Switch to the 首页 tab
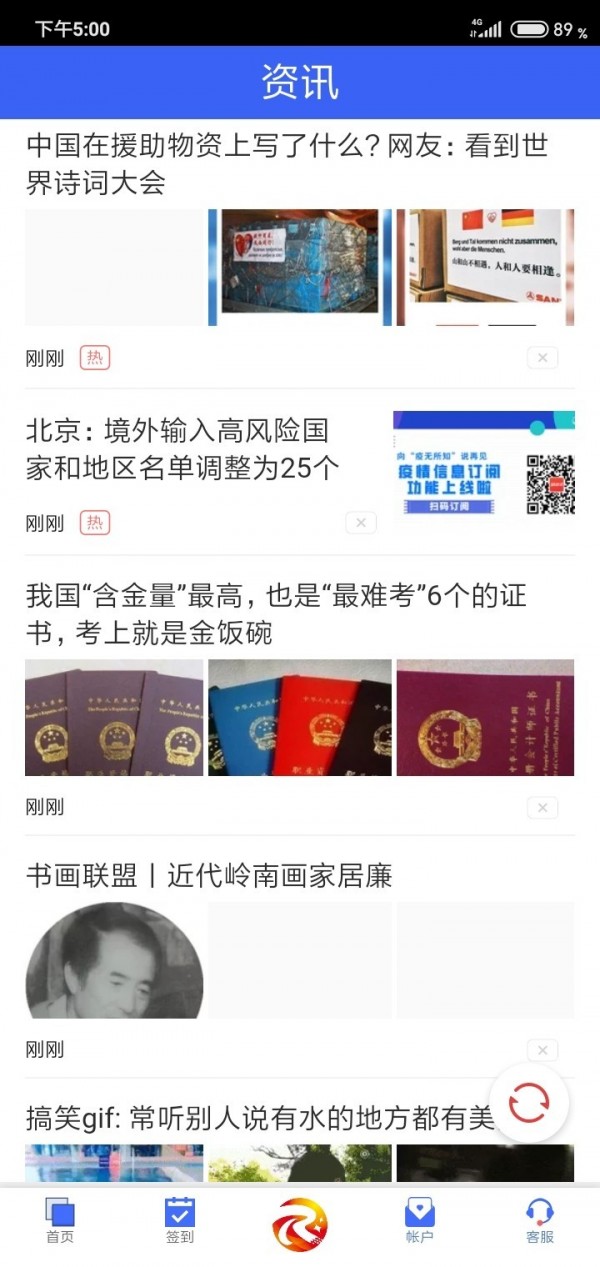Viewport: 600px width, 1267px height. pos(60,1220)
